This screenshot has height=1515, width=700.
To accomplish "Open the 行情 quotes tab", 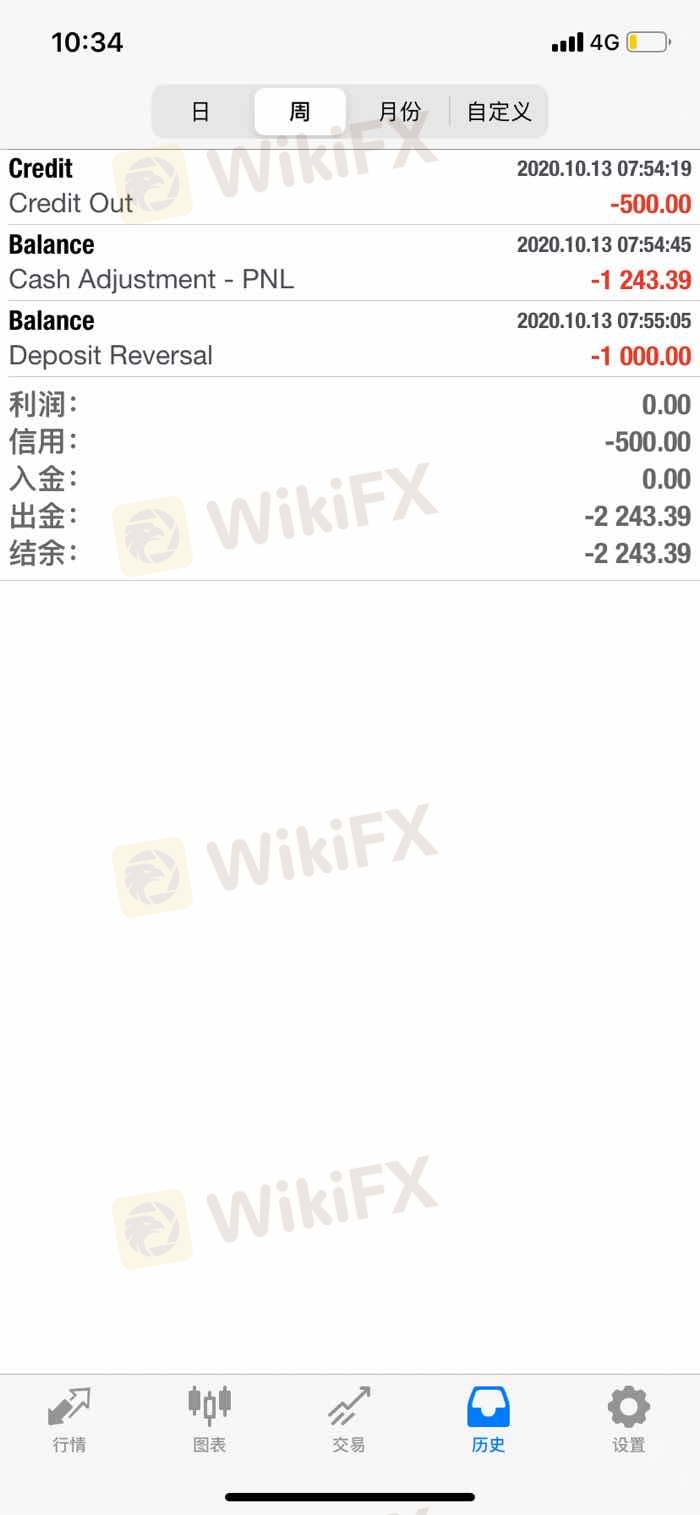I will [x=69, y=1420].
